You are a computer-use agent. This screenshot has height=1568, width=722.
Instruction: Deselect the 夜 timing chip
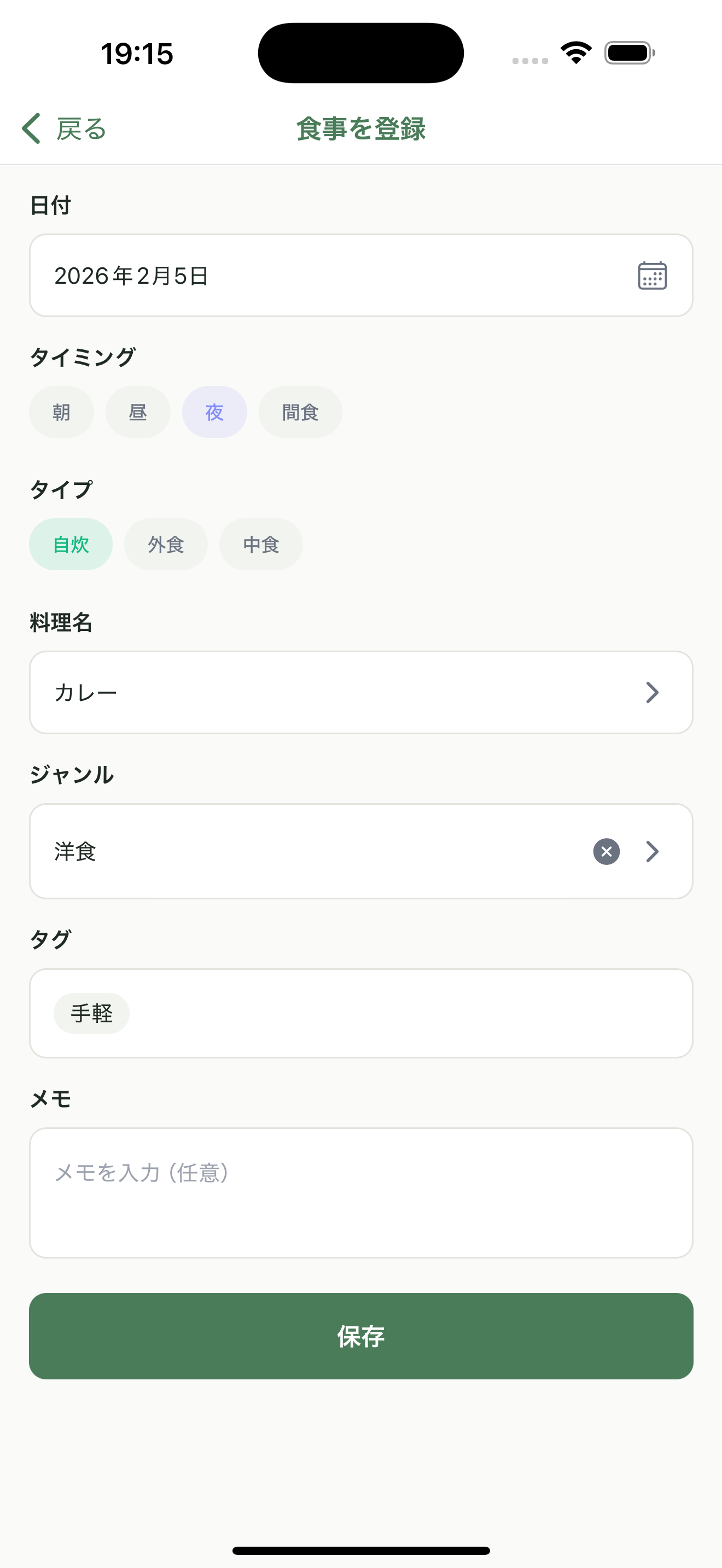tap(214, 412)
